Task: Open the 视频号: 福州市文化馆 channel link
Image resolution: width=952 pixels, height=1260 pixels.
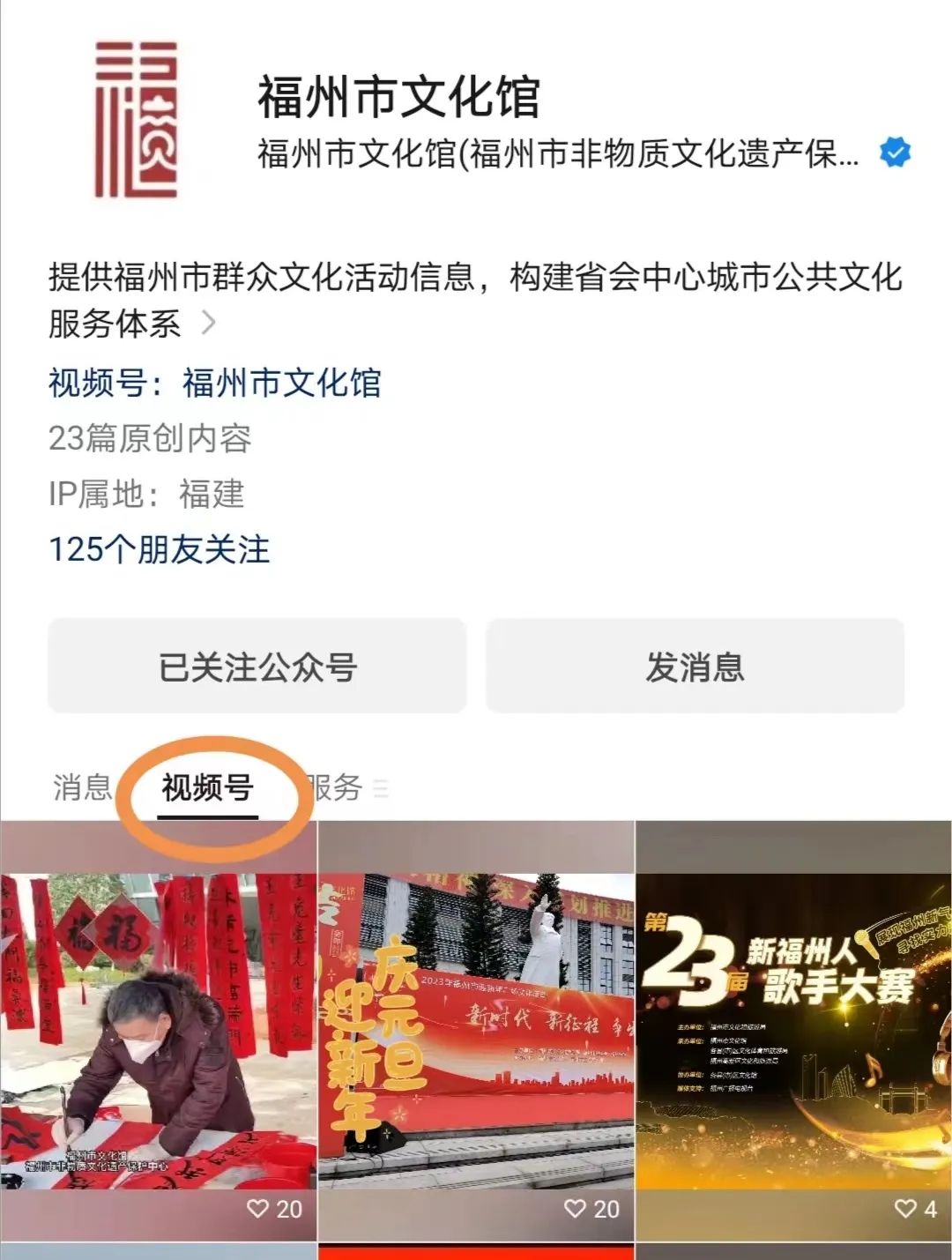Action: pyautogui.click(x=215, y=383)
